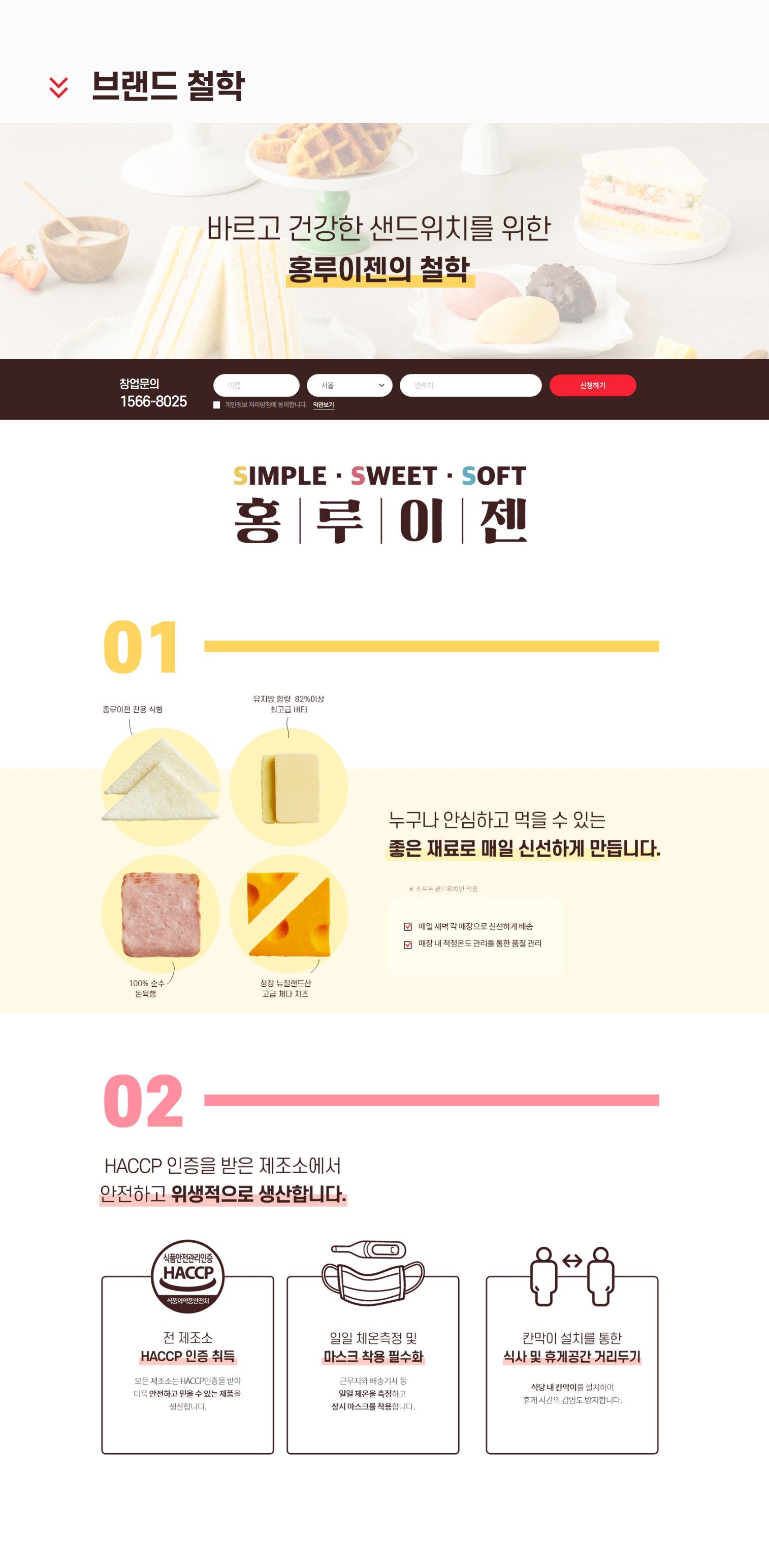Image resolution: width=769 pixels, height=1568 pixels.
Task: Check the 개인정보 처리방침 agreement box
Action: (216, 405)
